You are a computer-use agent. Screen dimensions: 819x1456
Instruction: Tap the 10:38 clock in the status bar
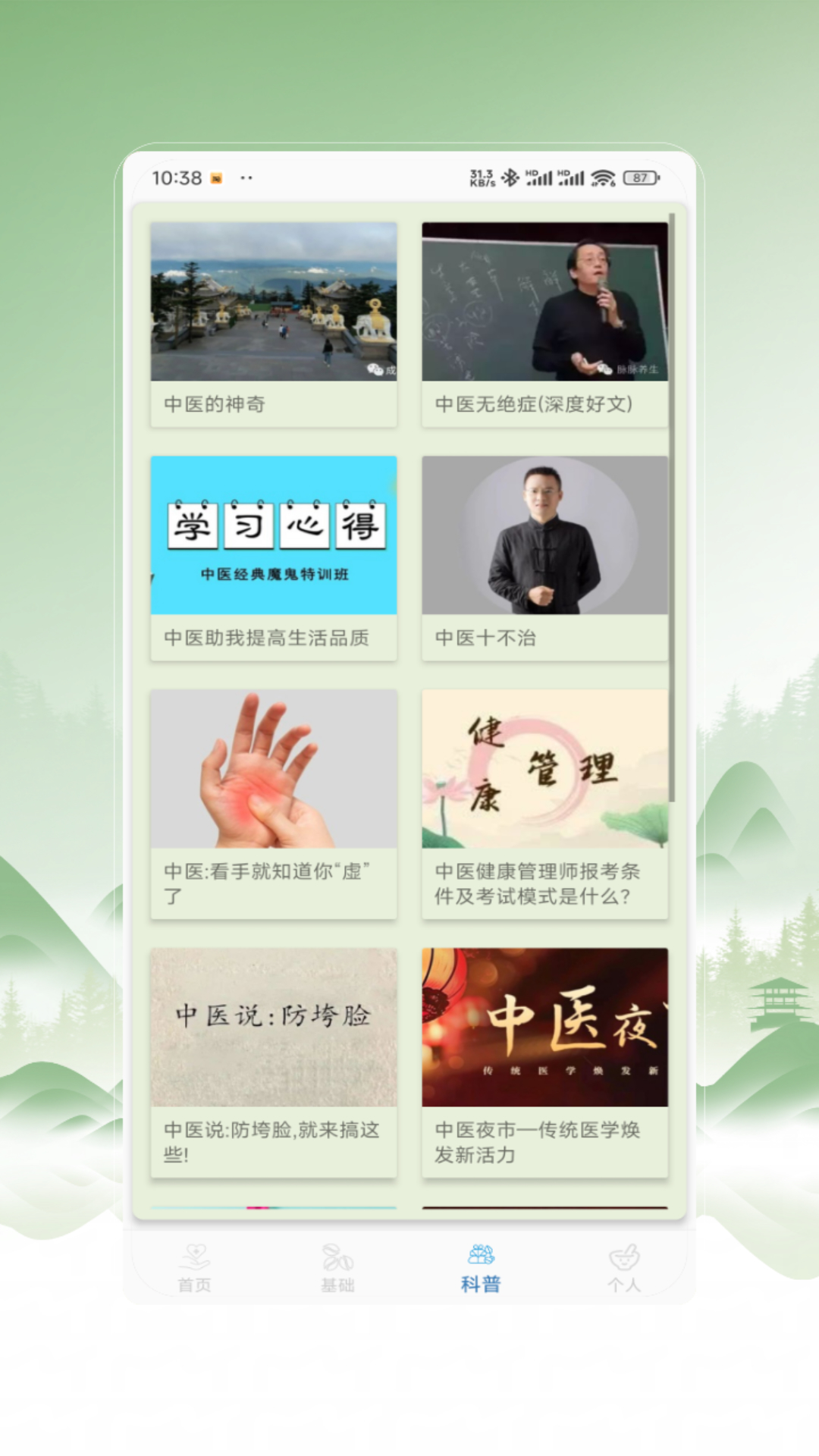click(x=175, y=177)
